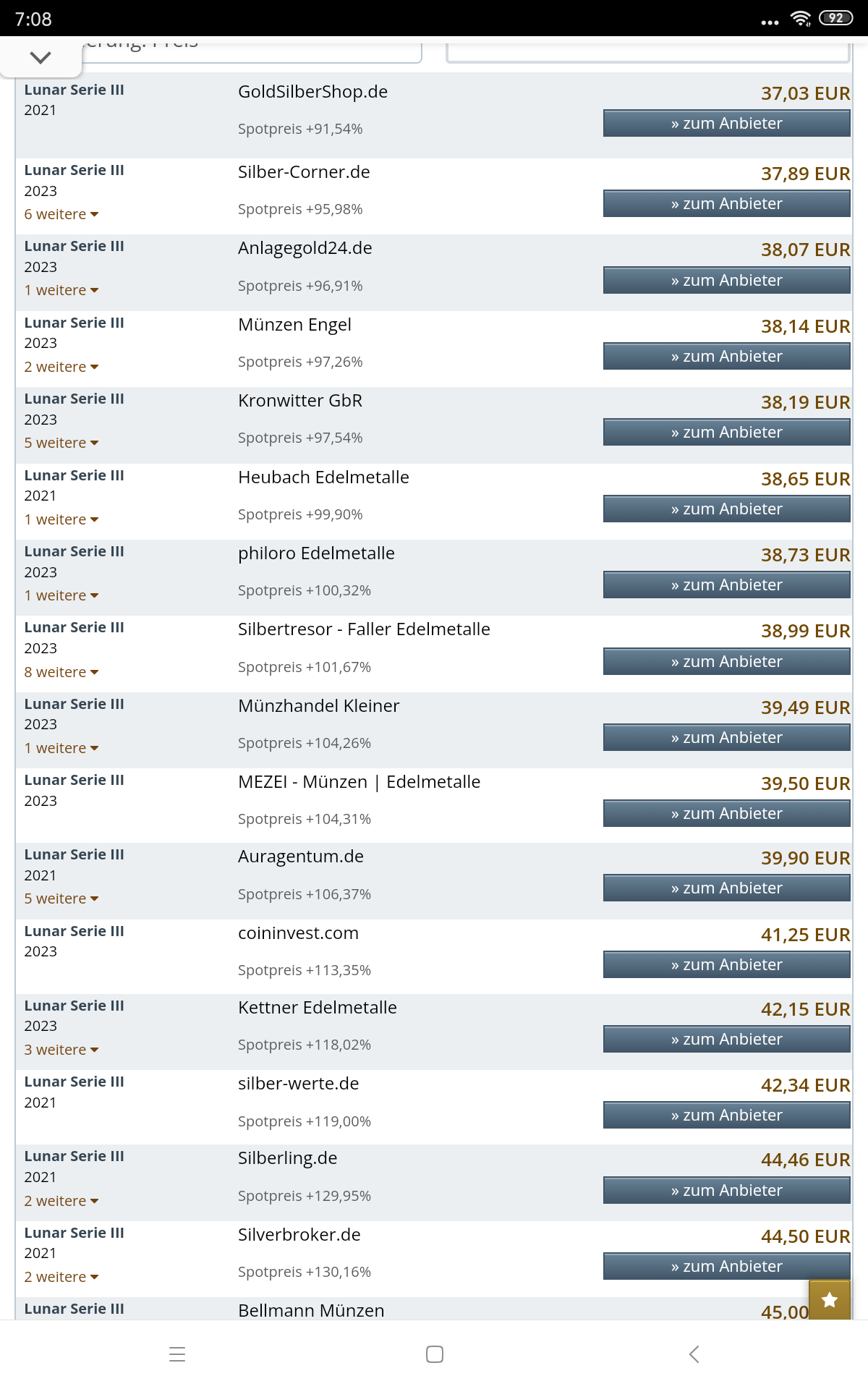Expand the collapsed chevron tab at top left
The width and height of the screenshot is (868, 1389).
pyautogui.click(x=41, y=57)
